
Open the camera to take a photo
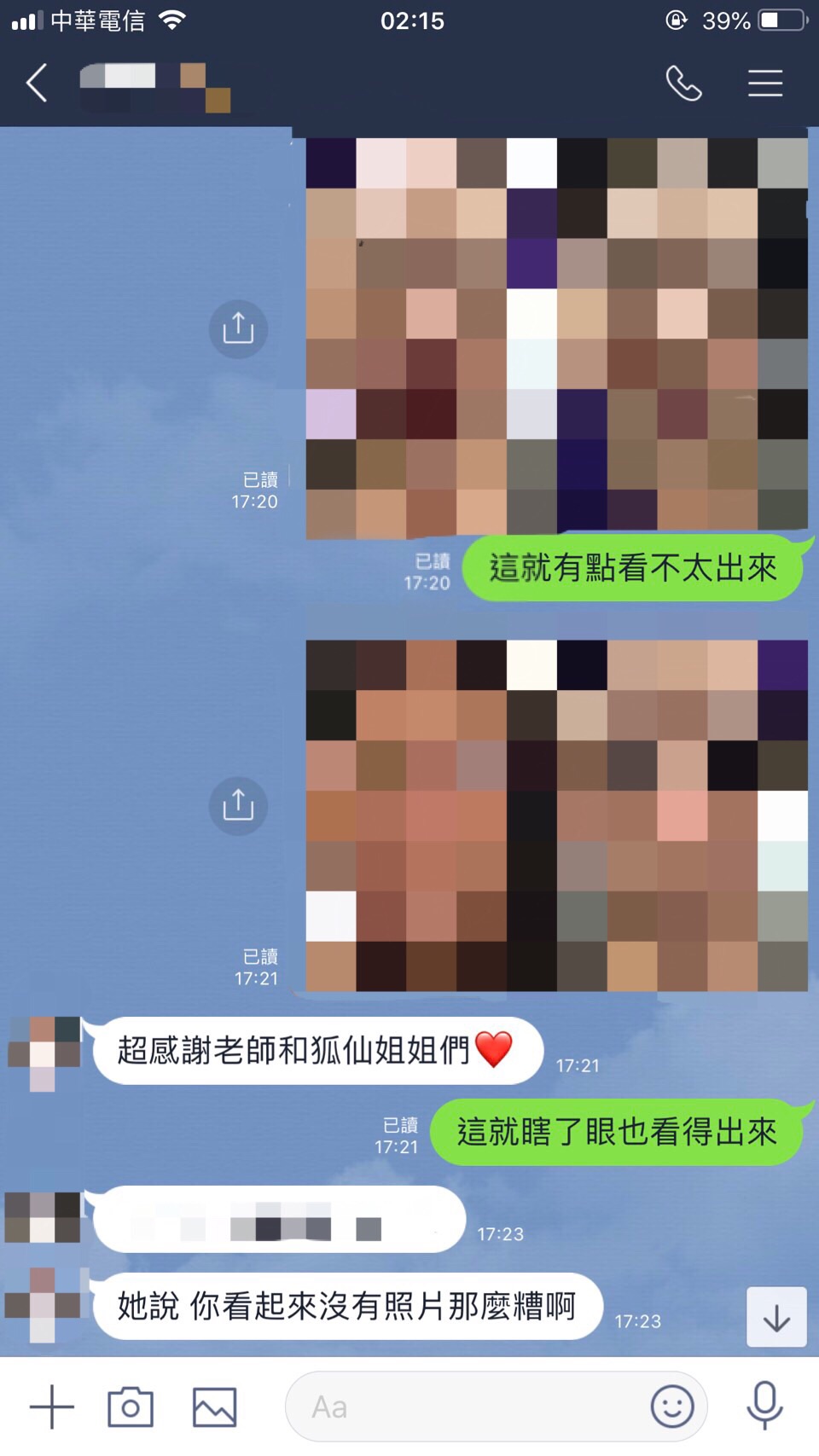[131, 1407]
